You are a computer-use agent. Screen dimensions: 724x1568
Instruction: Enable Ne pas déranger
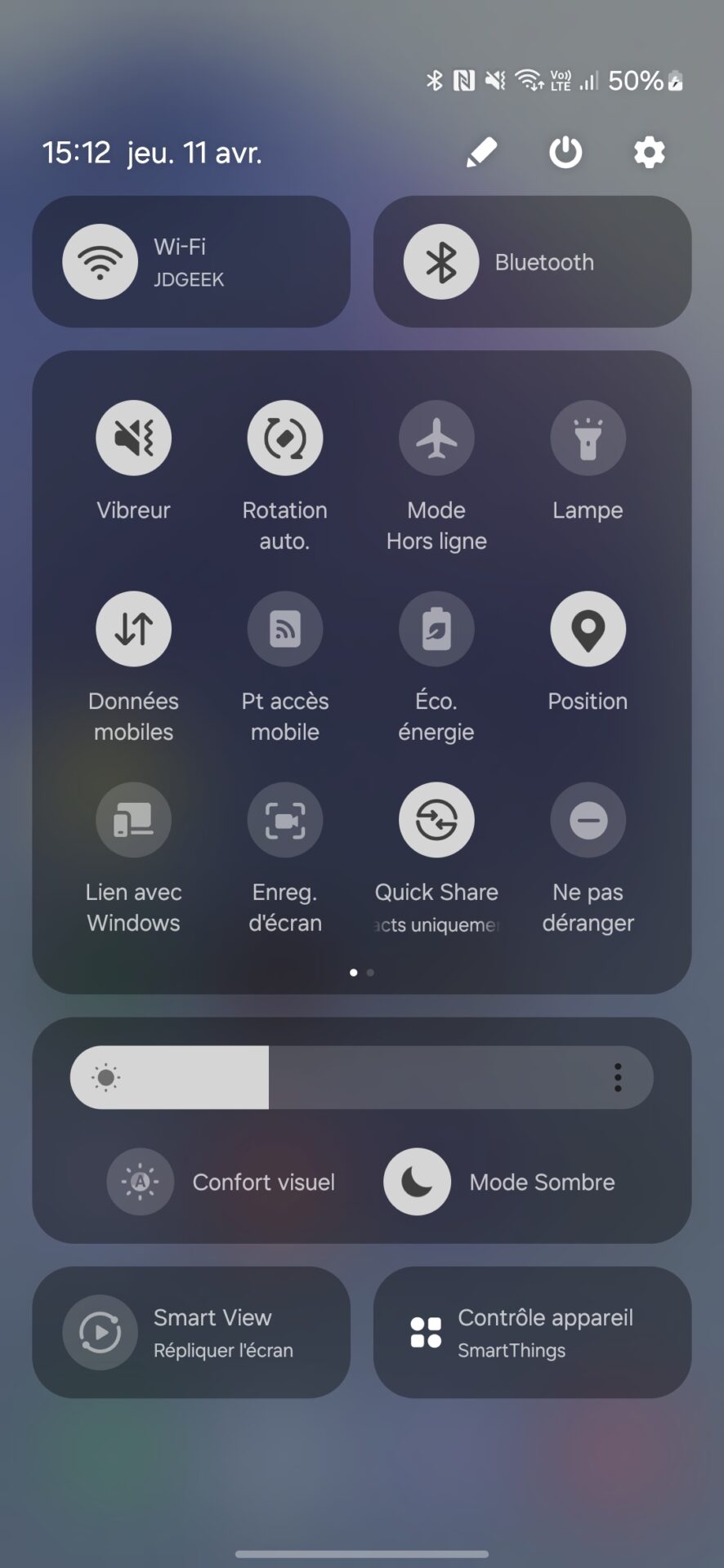click(x=588, y=820)
